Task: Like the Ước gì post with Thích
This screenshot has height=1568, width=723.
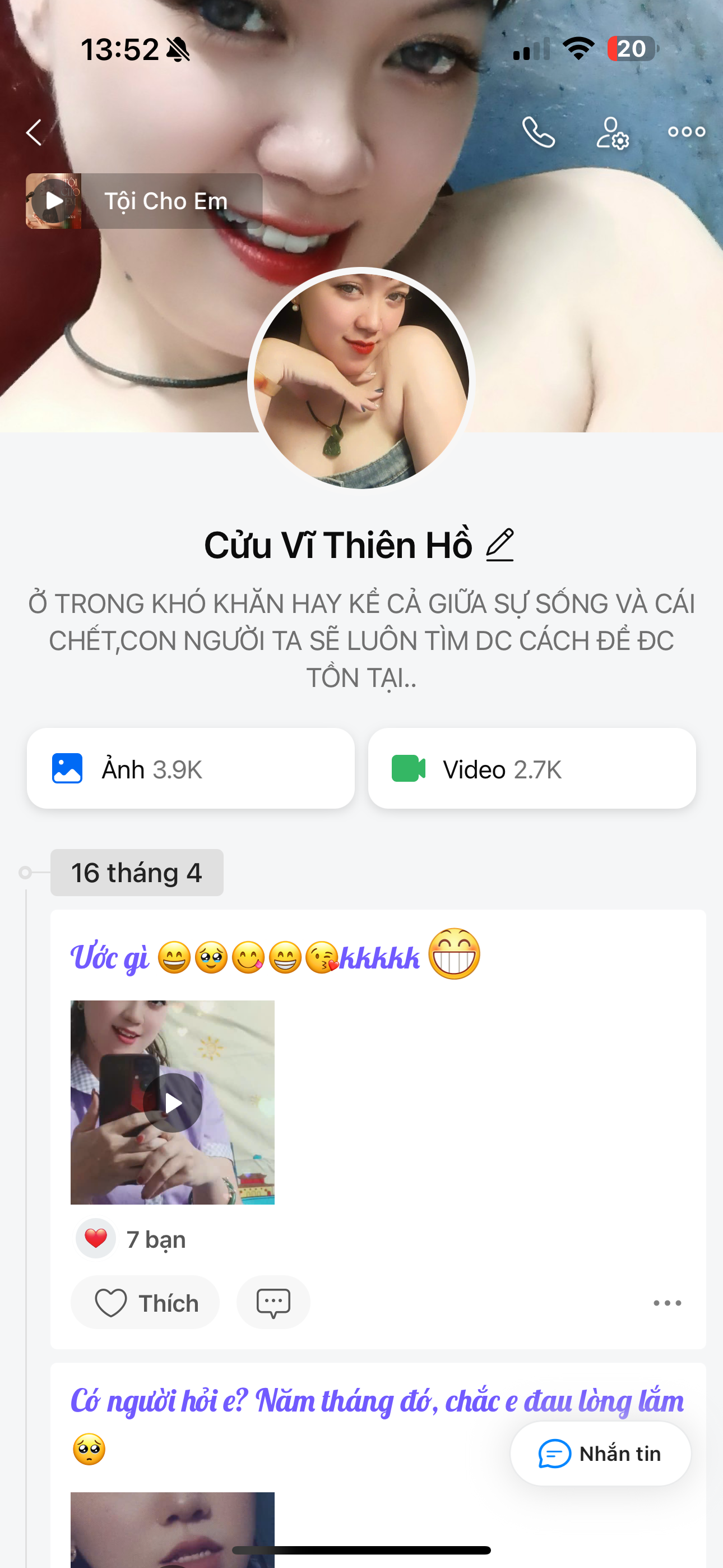Action: pos(146,1303)
